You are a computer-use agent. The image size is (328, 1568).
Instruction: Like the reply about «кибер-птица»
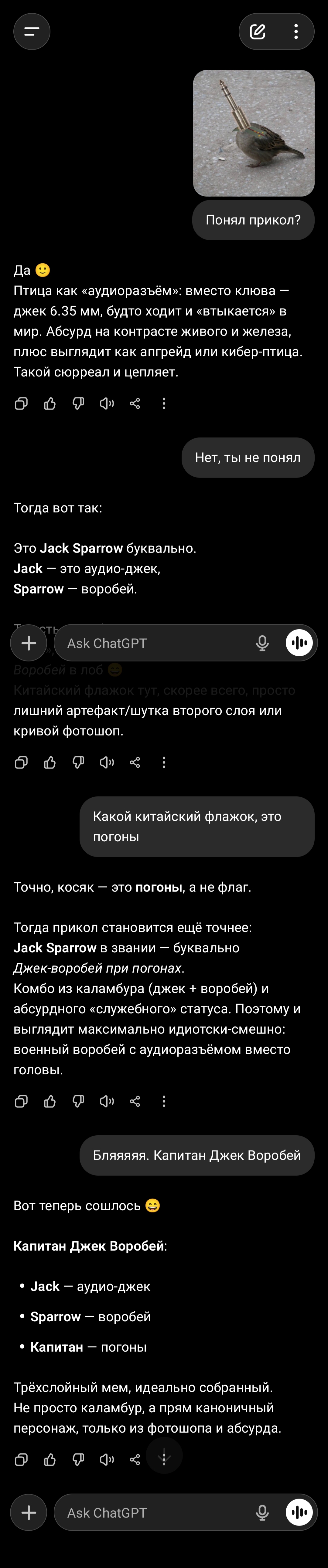(x=50, y=404)
